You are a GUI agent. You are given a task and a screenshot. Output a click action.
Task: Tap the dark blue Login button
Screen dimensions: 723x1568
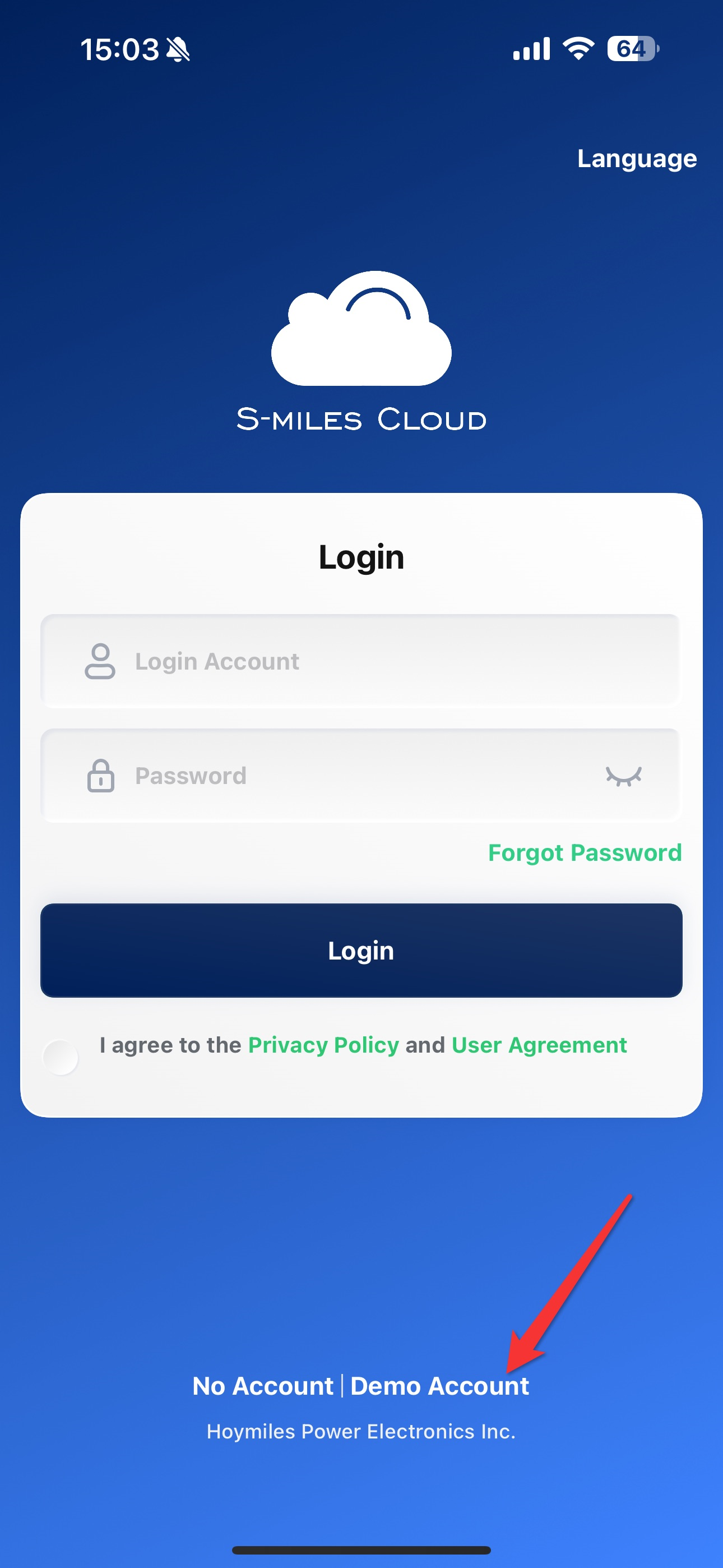coord(361,950)
